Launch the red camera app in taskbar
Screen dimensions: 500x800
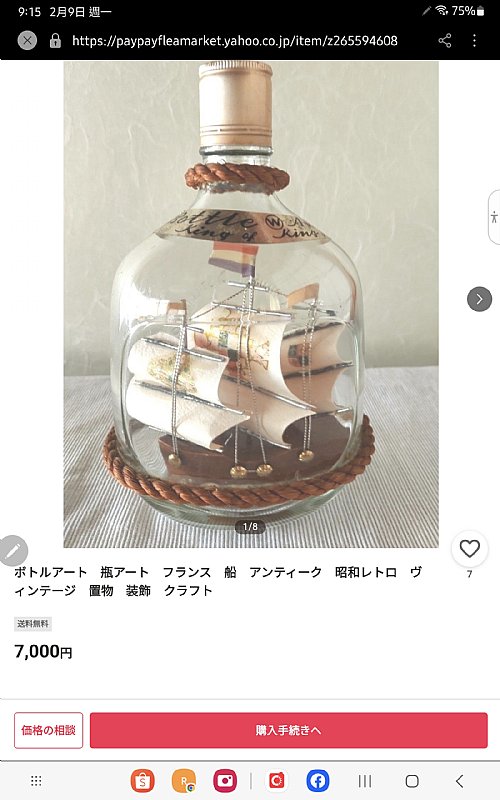pyautogui.click(x=225, y=781)
